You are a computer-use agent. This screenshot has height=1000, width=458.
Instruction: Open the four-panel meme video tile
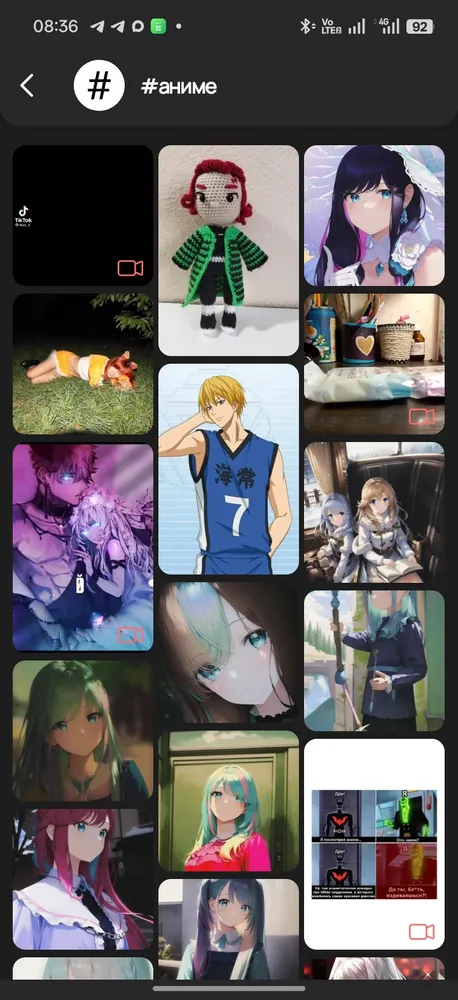[374, 844]
